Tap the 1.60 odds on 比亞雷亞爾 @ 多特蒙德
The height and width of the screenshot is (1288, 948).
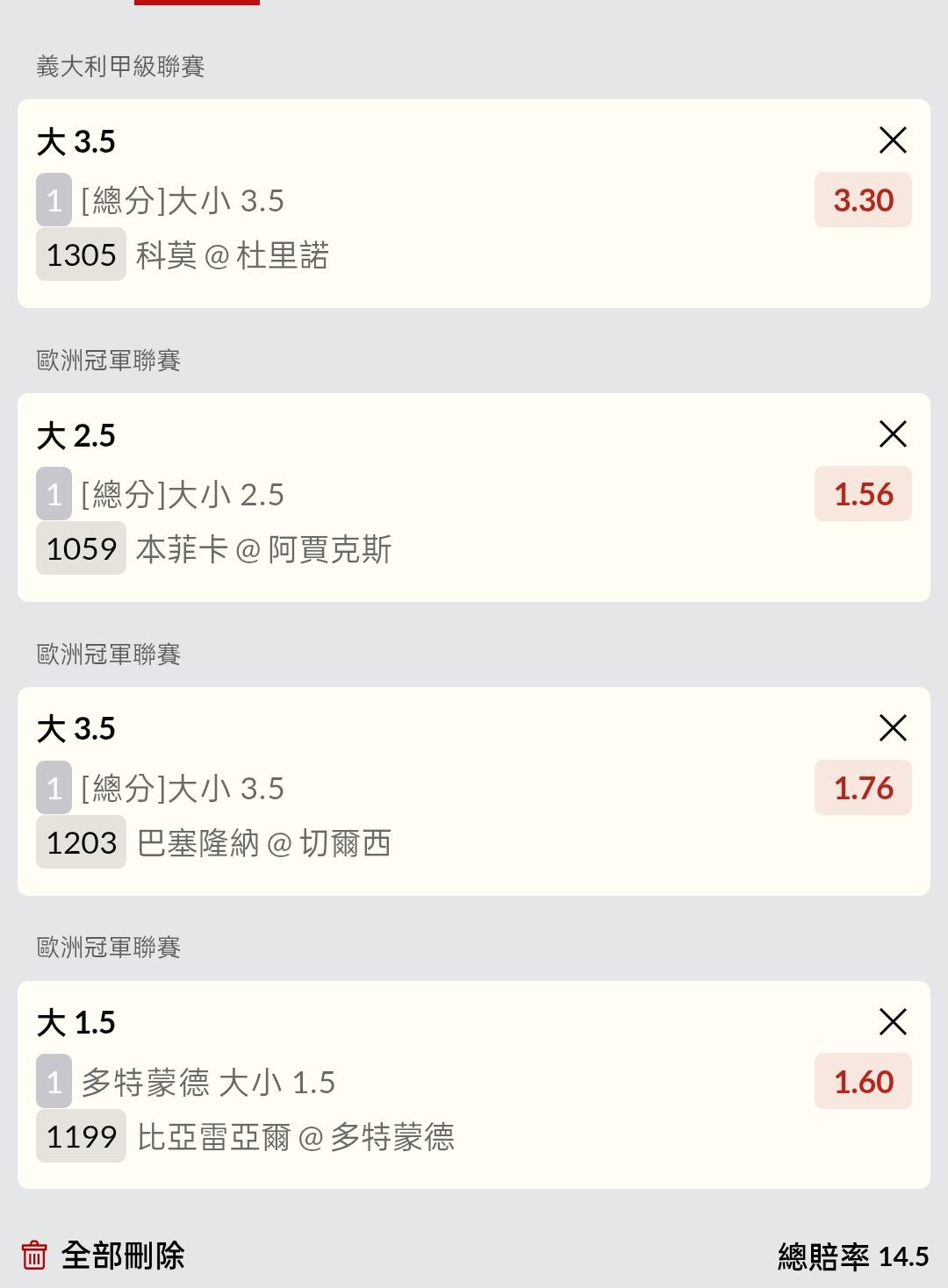tap(863, 1083)
